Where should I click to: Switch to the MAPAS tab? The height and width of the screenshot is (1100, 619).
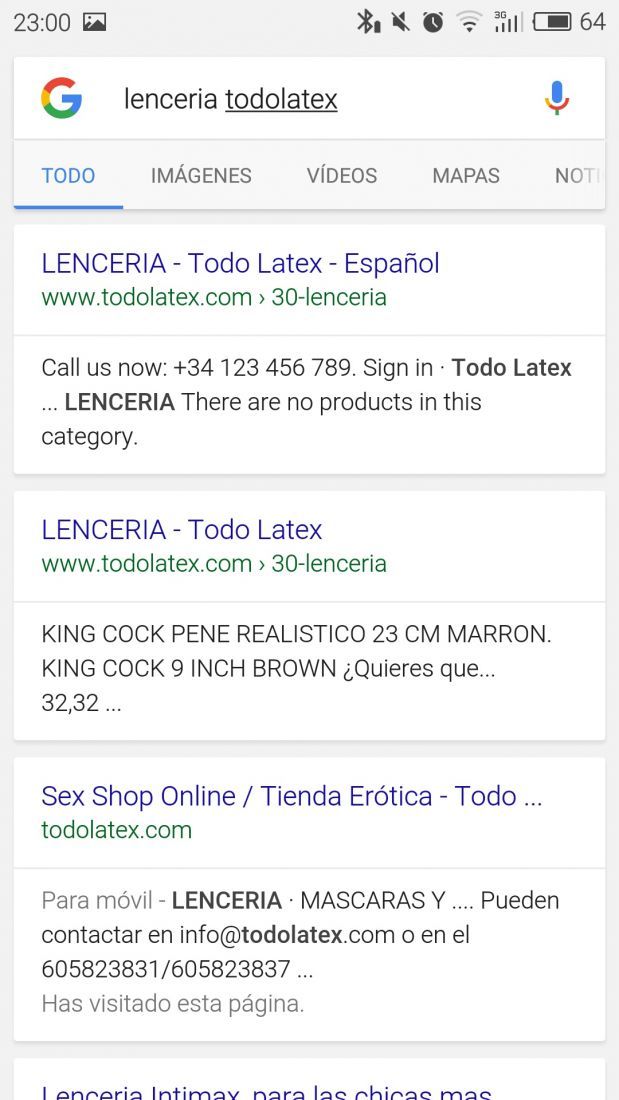pyautogui.click(x=466, y=175)
